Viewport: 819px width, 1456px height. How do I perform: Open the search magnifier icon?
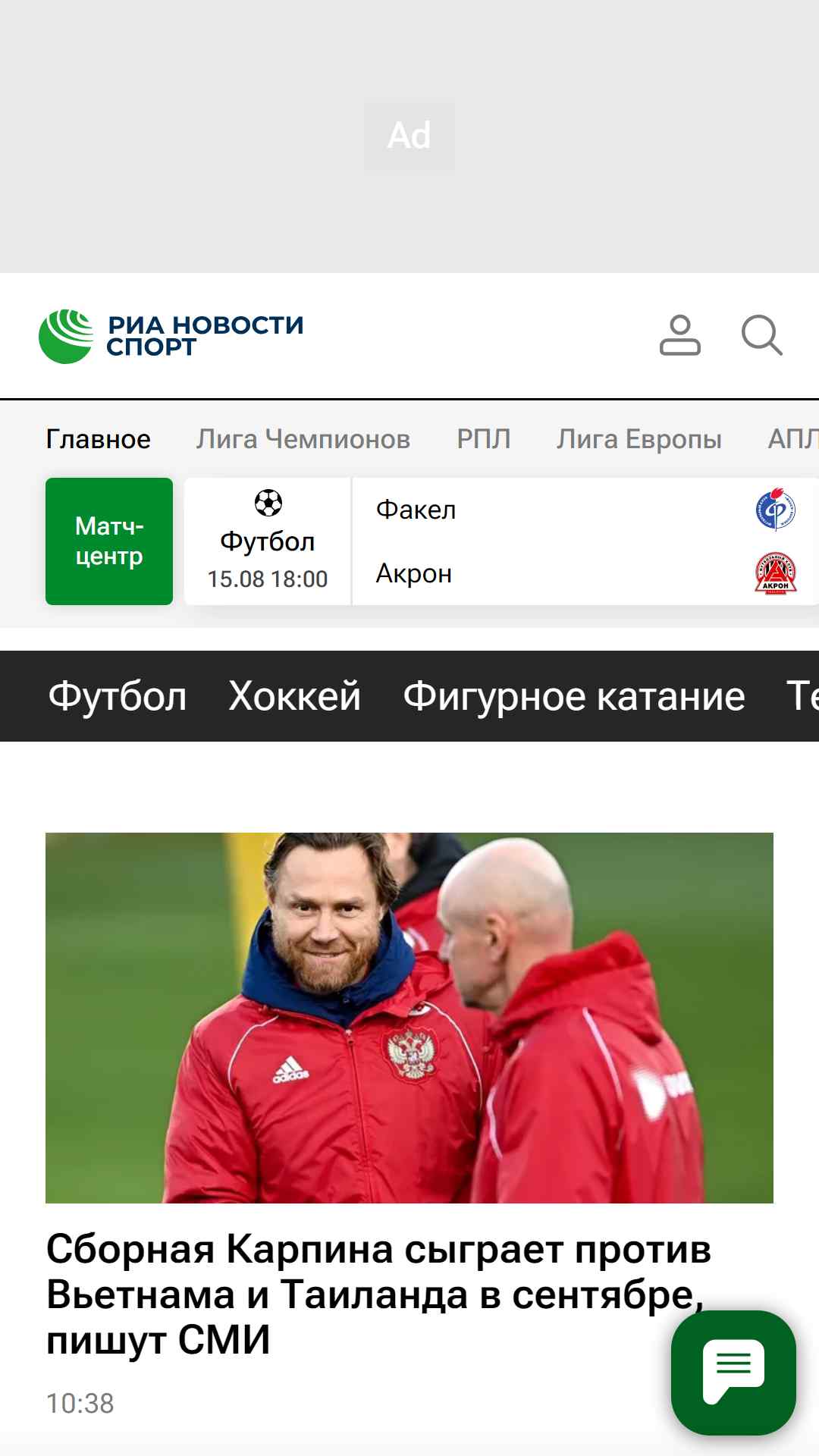[x=761, y=335]
